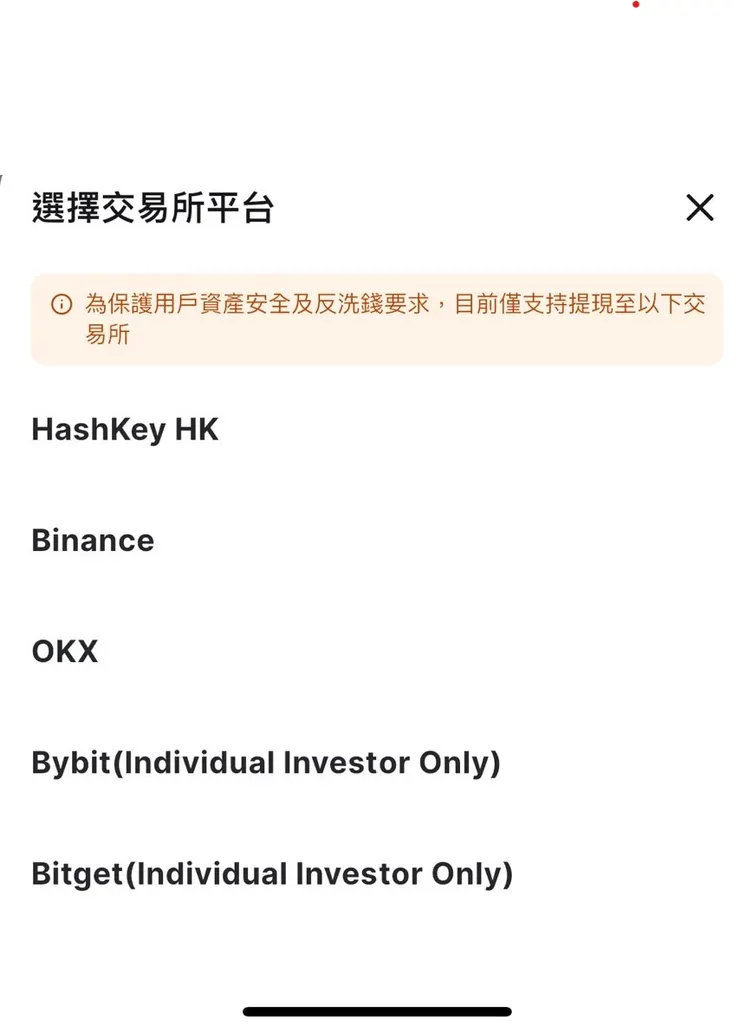The image size is (740, 1032).
Task: Click the area above the bottom sheet
Action: [370, 80]
